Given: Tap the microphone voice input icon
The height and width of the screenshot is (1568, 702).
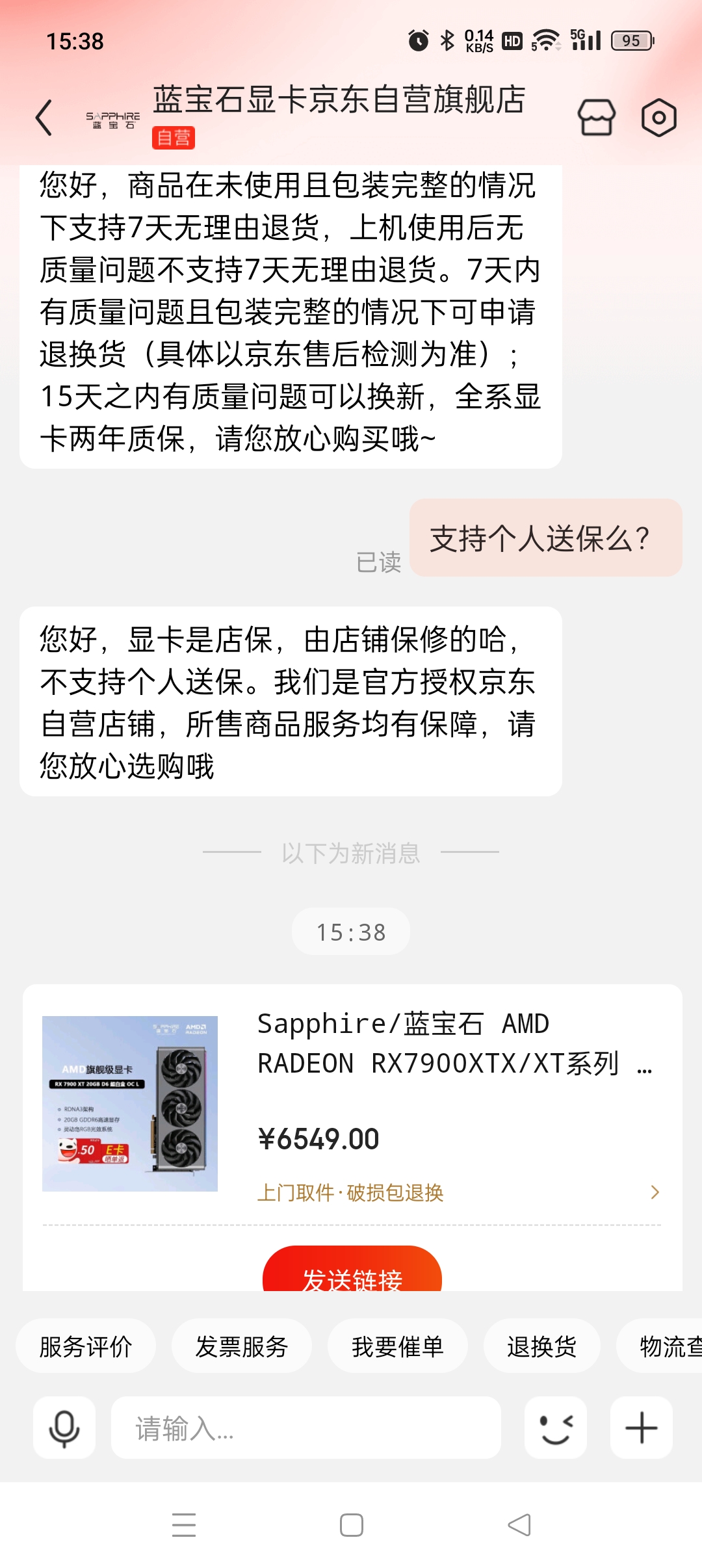Looking at the screenshot, I should [x=64, y=1428].
